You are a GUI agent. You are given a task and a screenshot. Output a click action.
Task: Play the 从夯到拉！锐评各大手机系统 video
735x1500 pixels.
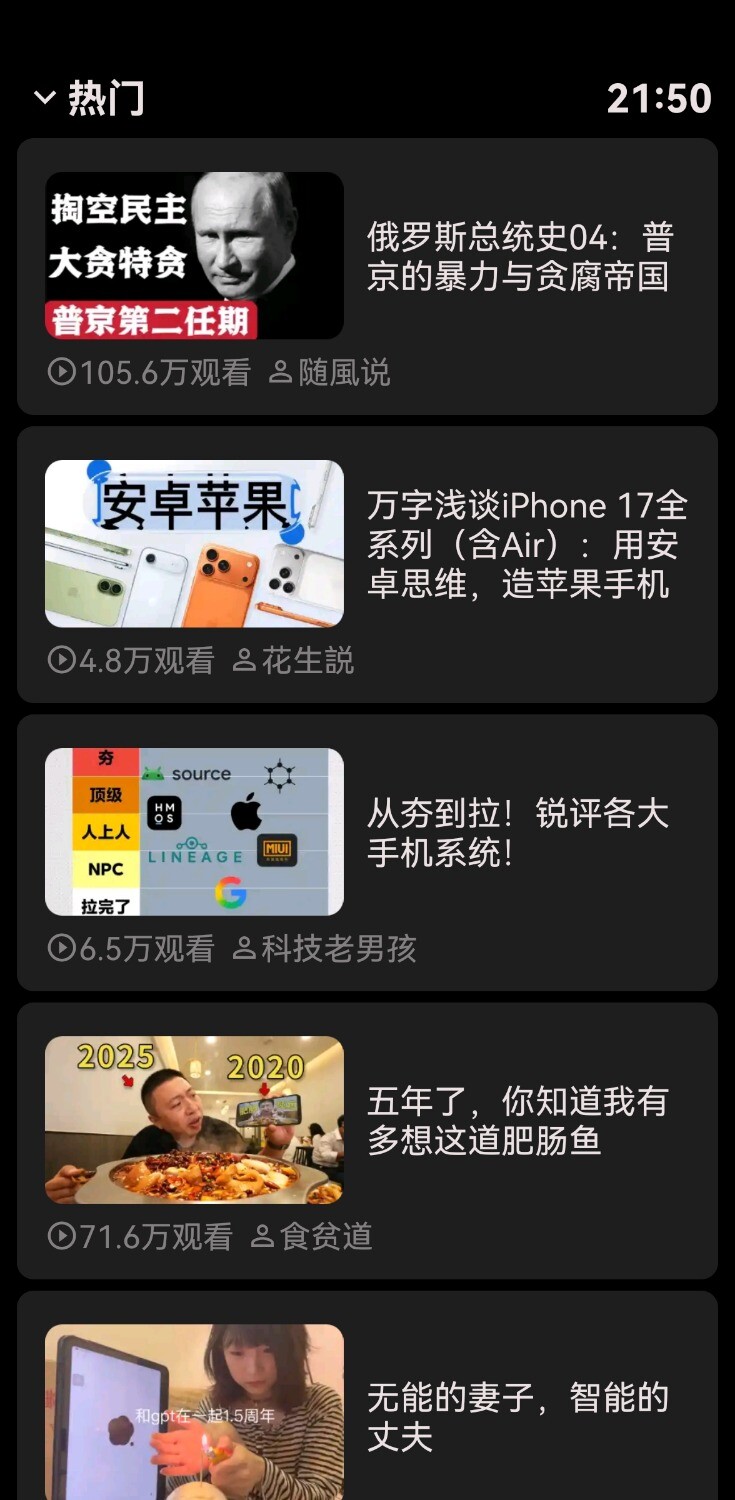[x=367, y=851]
